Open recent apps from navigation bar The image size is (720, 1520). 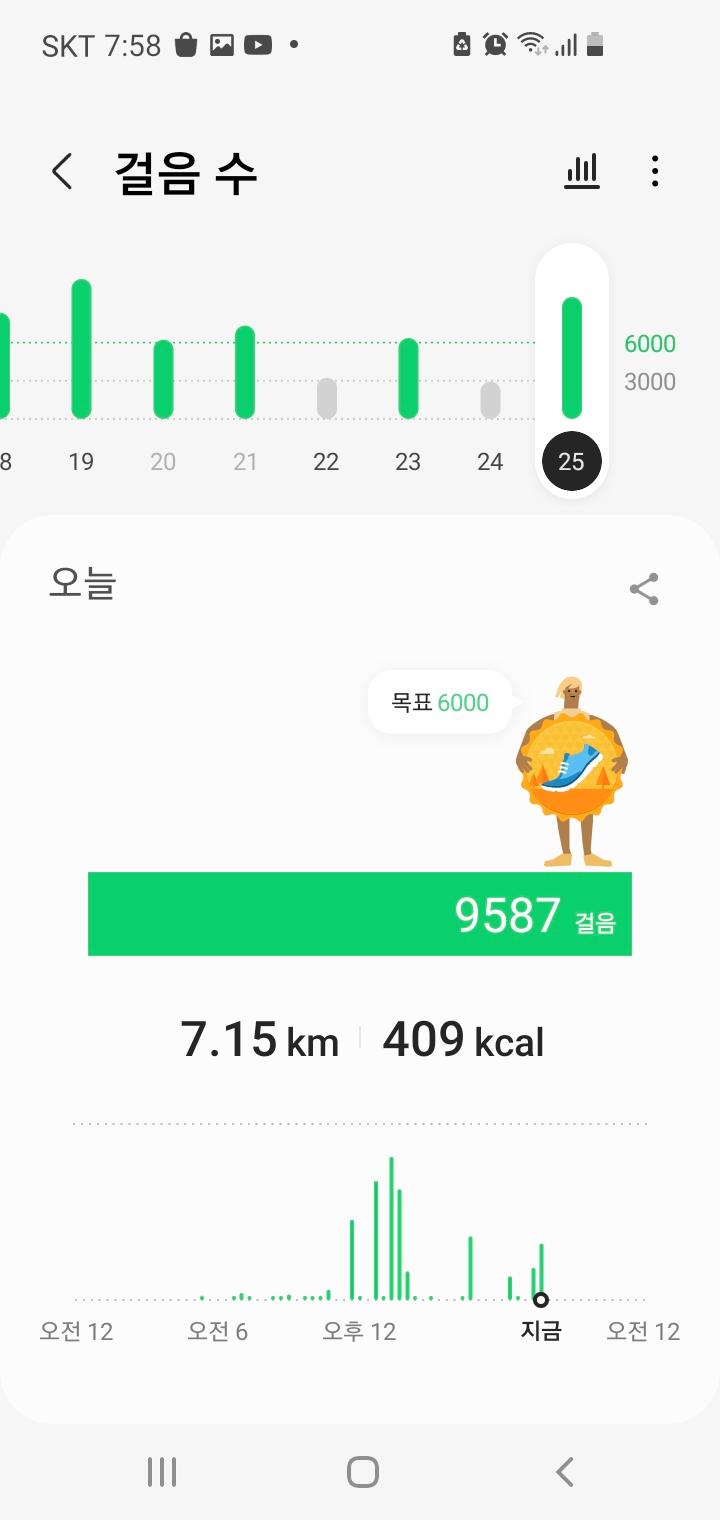[162, 1472]
